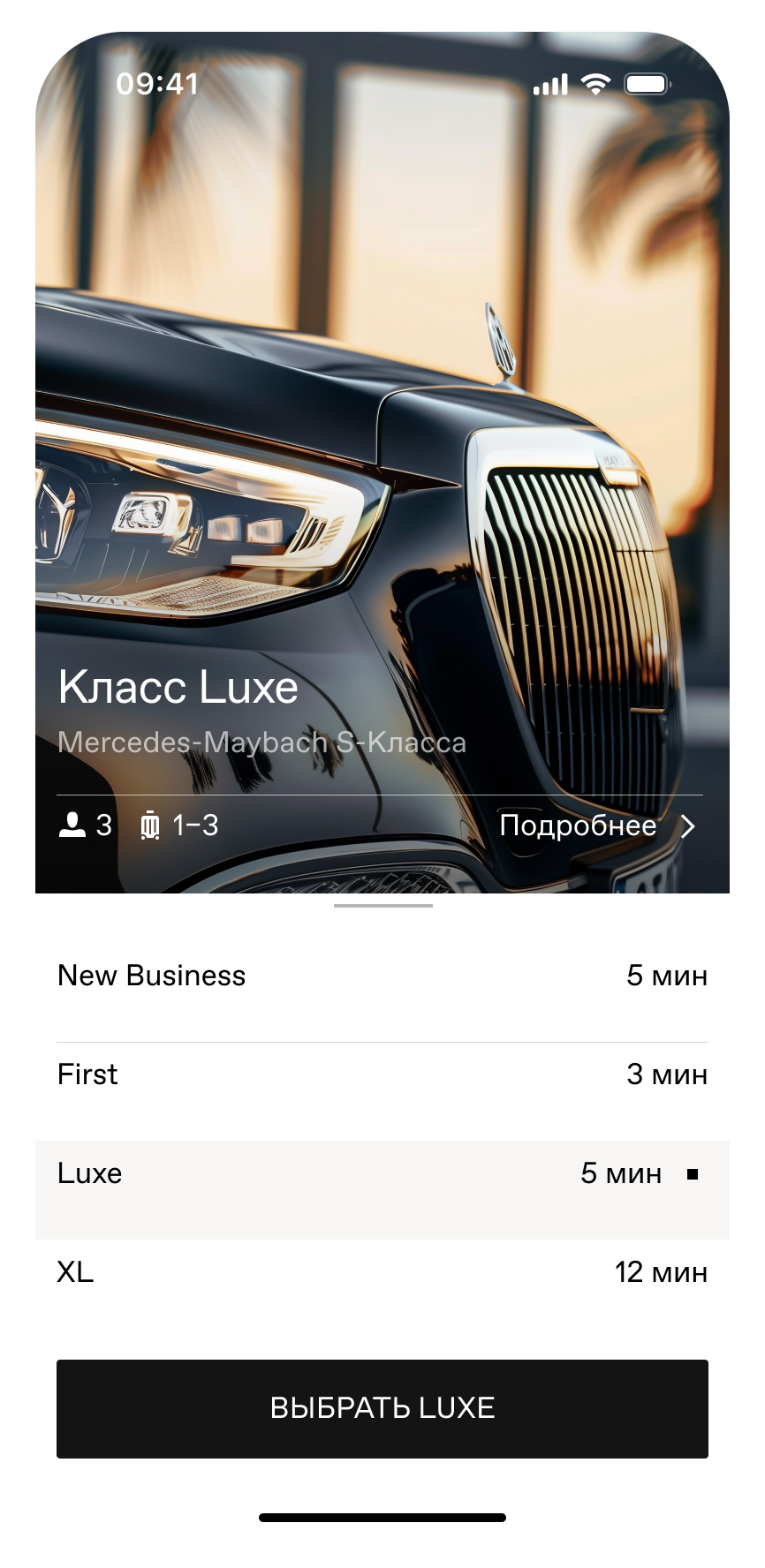
Task: Pick the XL class option
Action: point(382,1273)
